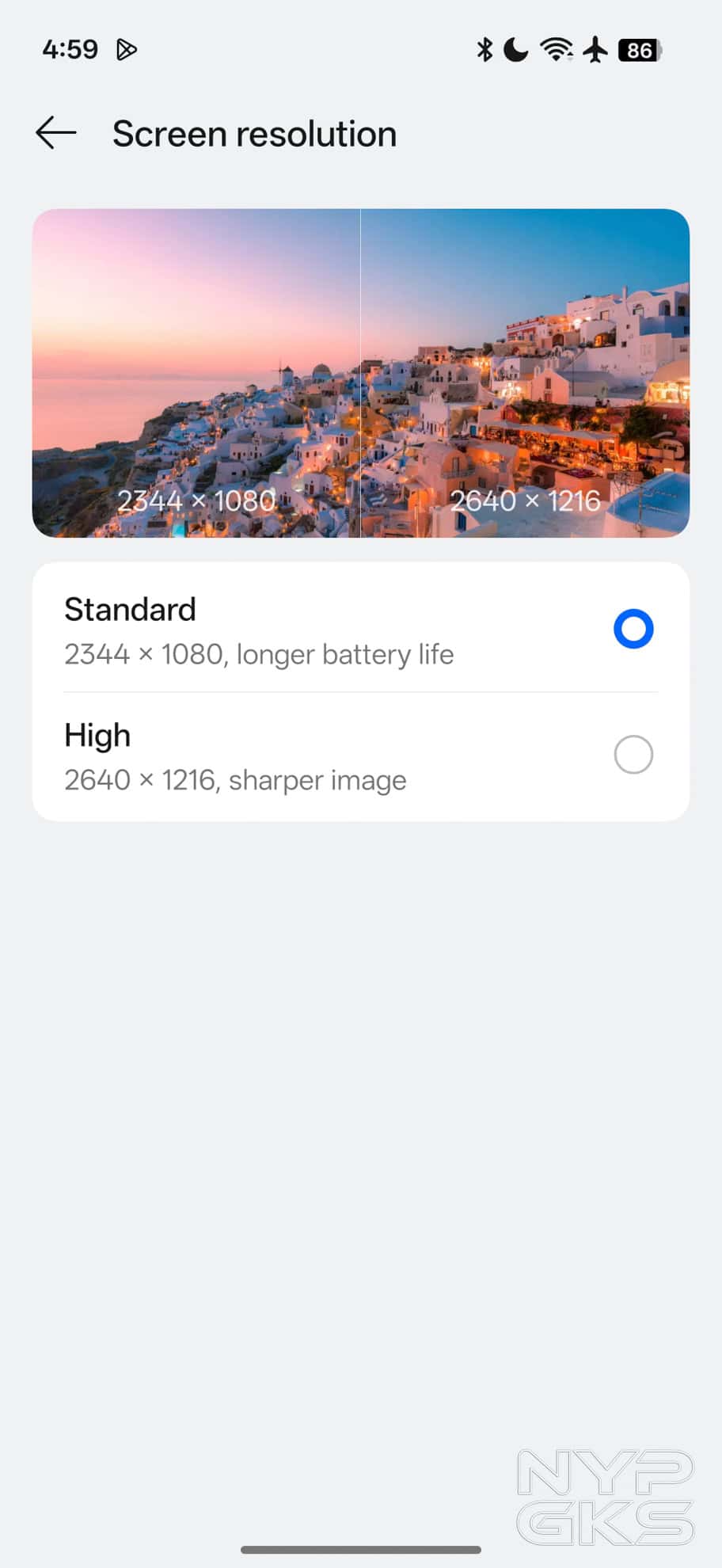Tap the 2344 × 1080 side of the preview
The image size is (722, 1568).
pyautogui.click(x=196, y=372)
